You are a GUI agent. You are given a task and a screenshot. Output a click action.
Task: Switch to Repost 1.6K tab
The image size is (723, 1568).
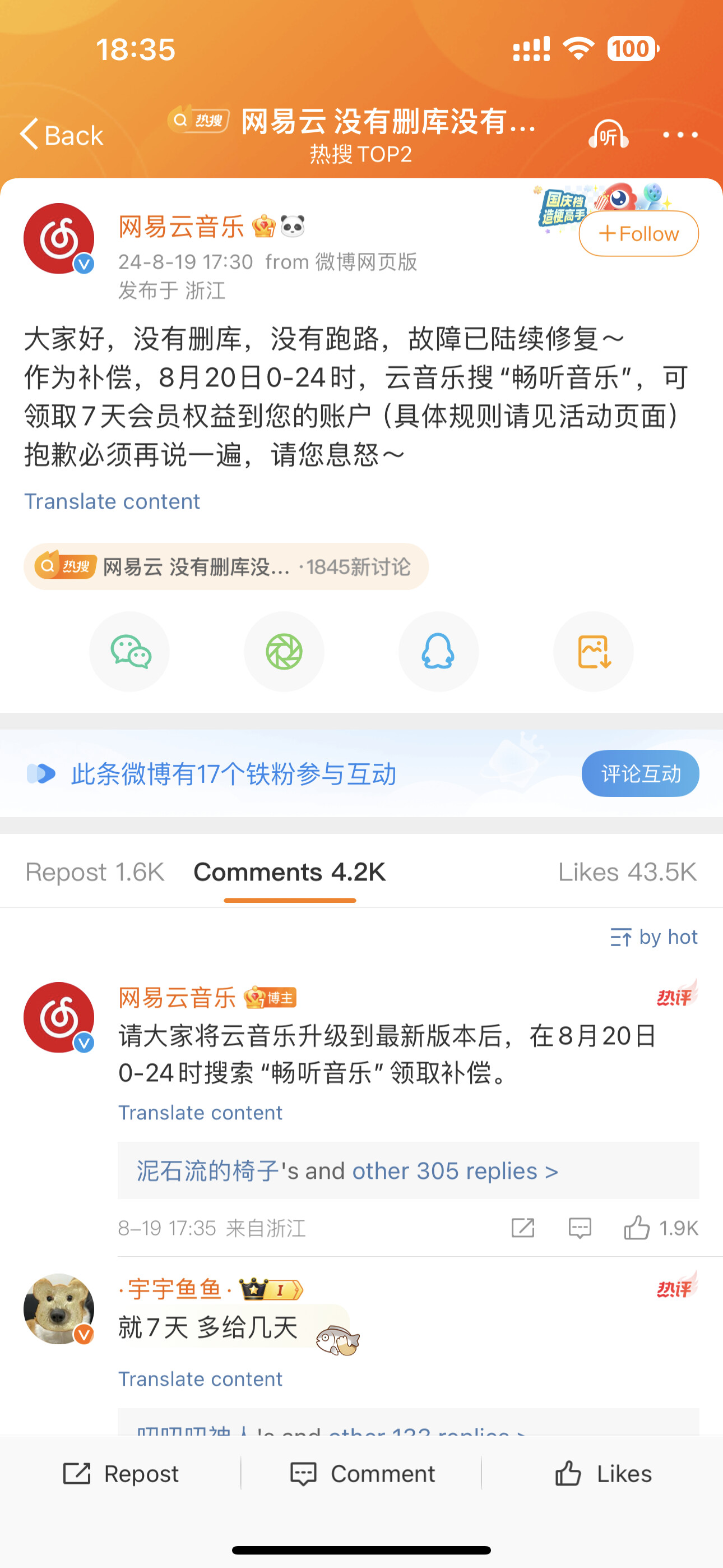pyautogui.click(x=95, y=872)
